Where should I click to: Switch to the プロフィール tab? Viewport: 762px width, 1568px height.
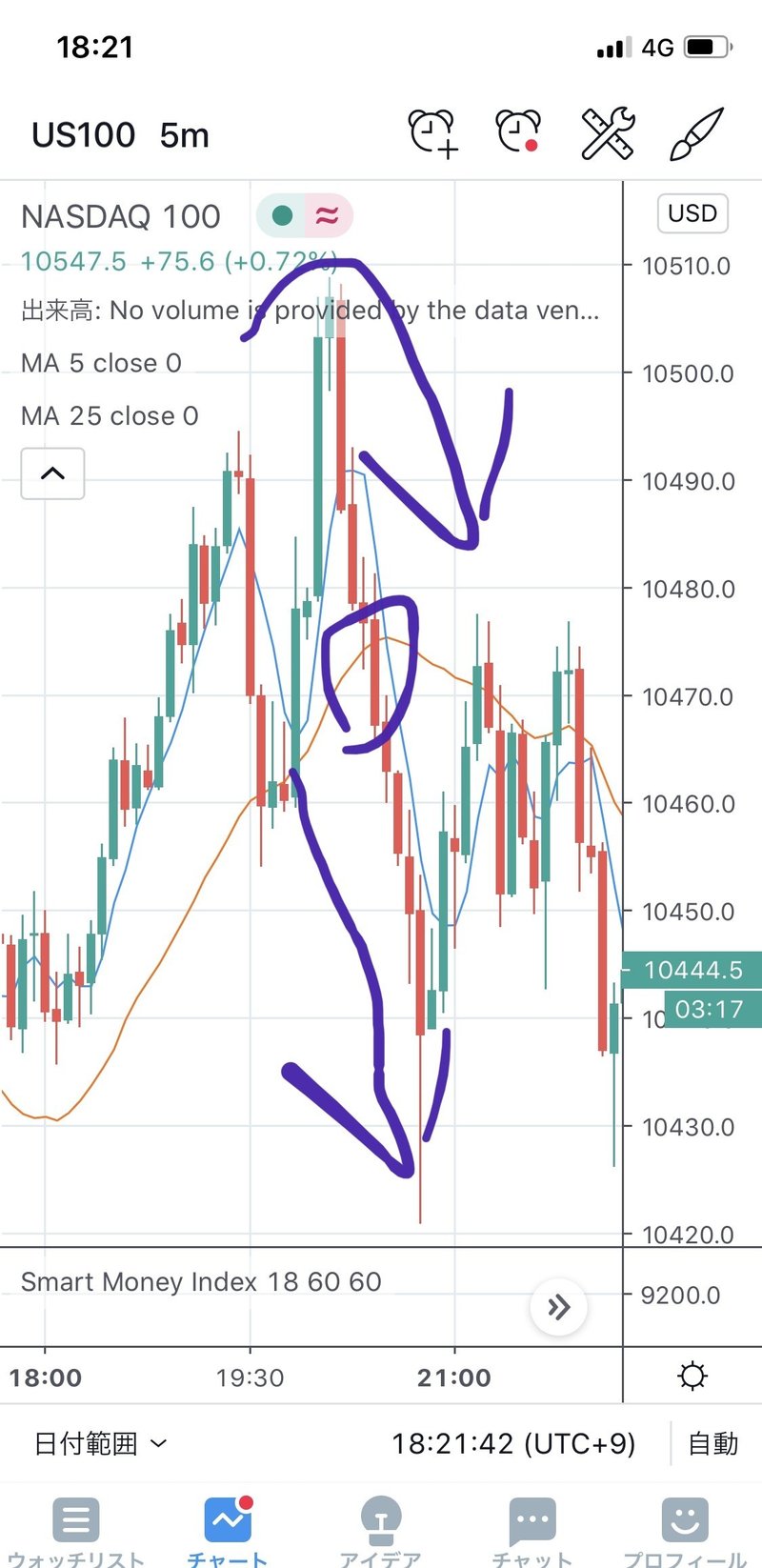[x=685, y=1529]
